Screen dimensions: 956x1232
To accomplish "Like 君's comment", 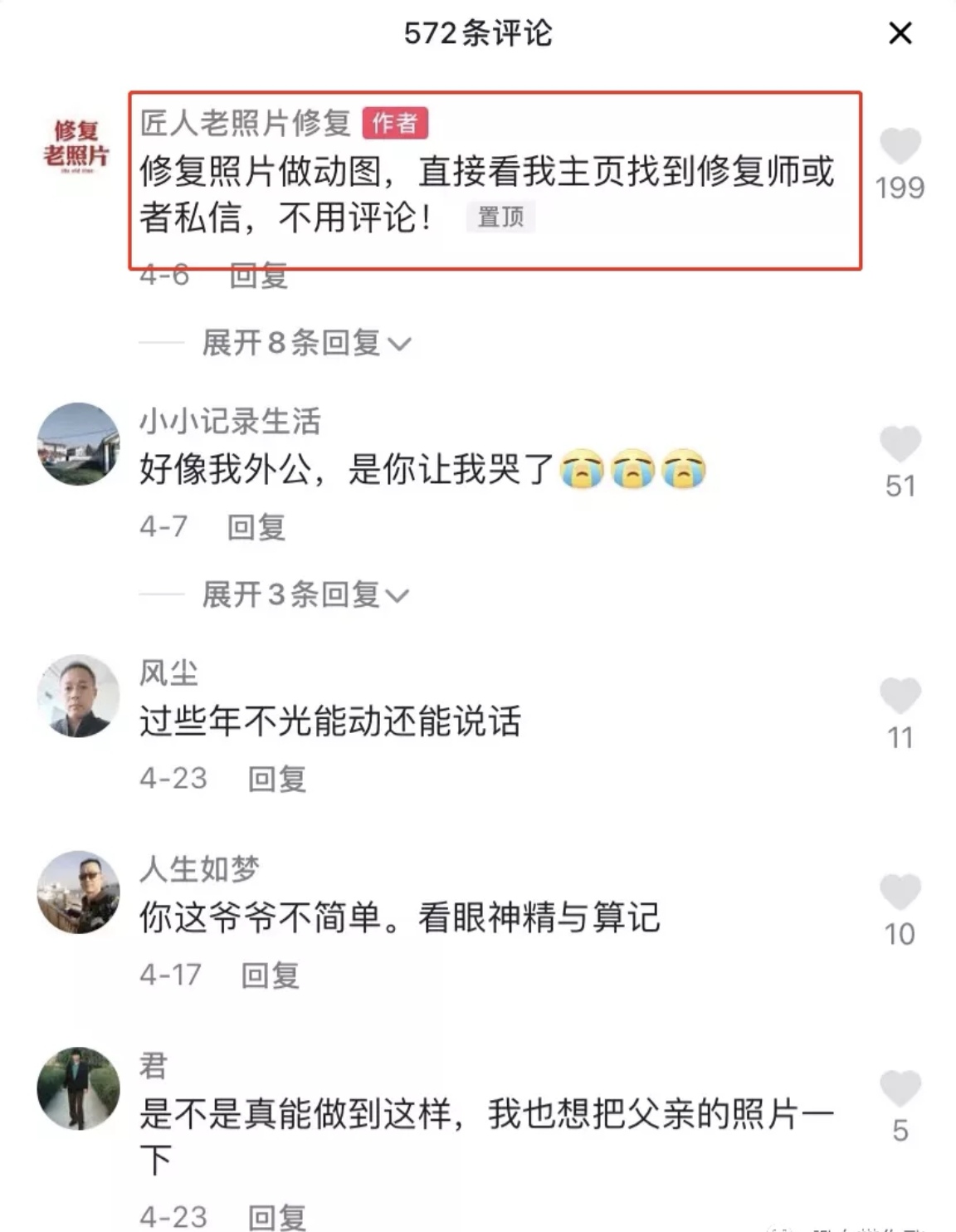I will pyautogui.click(x=900, y=1088).
